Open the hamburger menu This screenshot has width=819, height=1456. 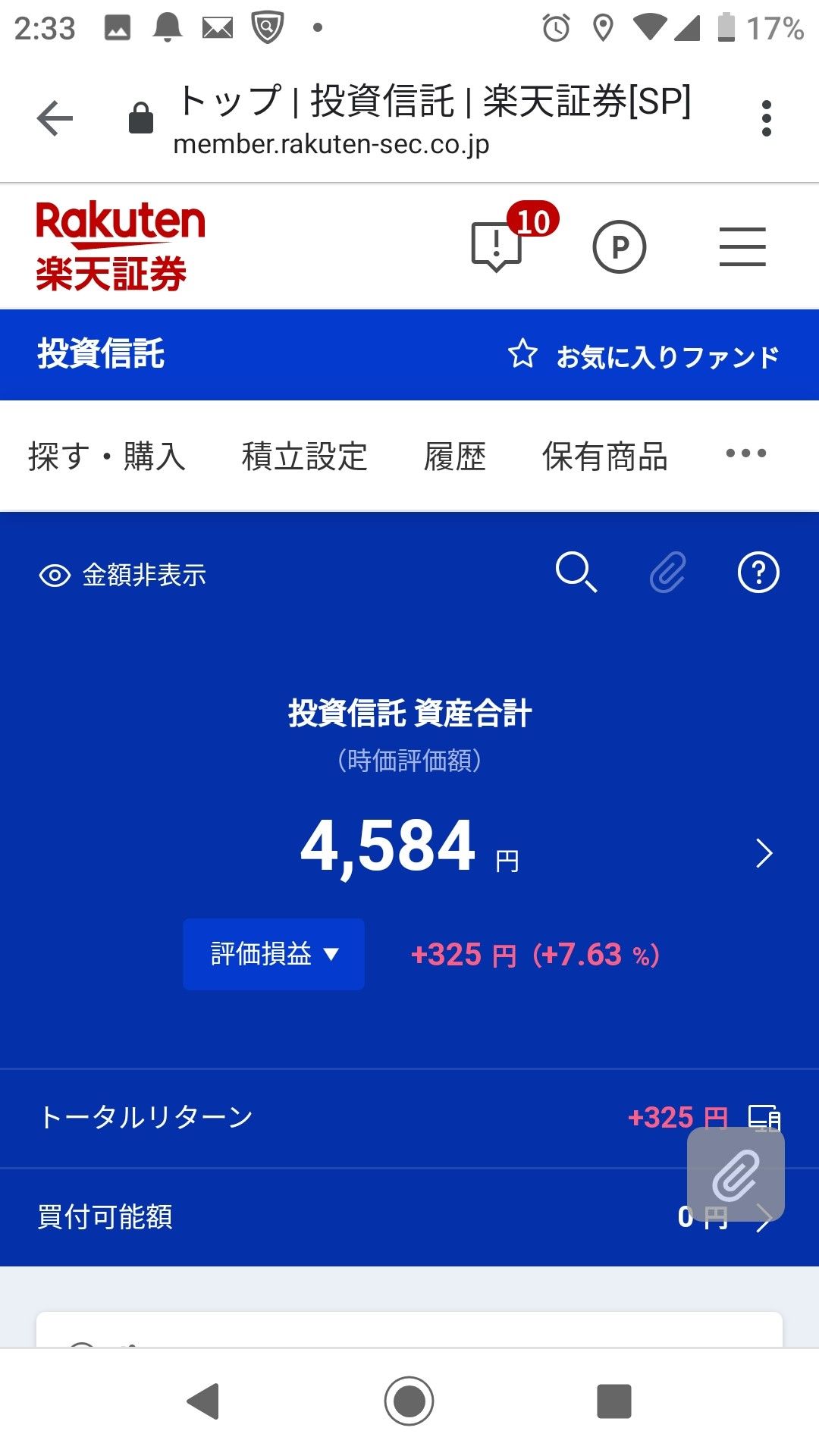point(742,247)
